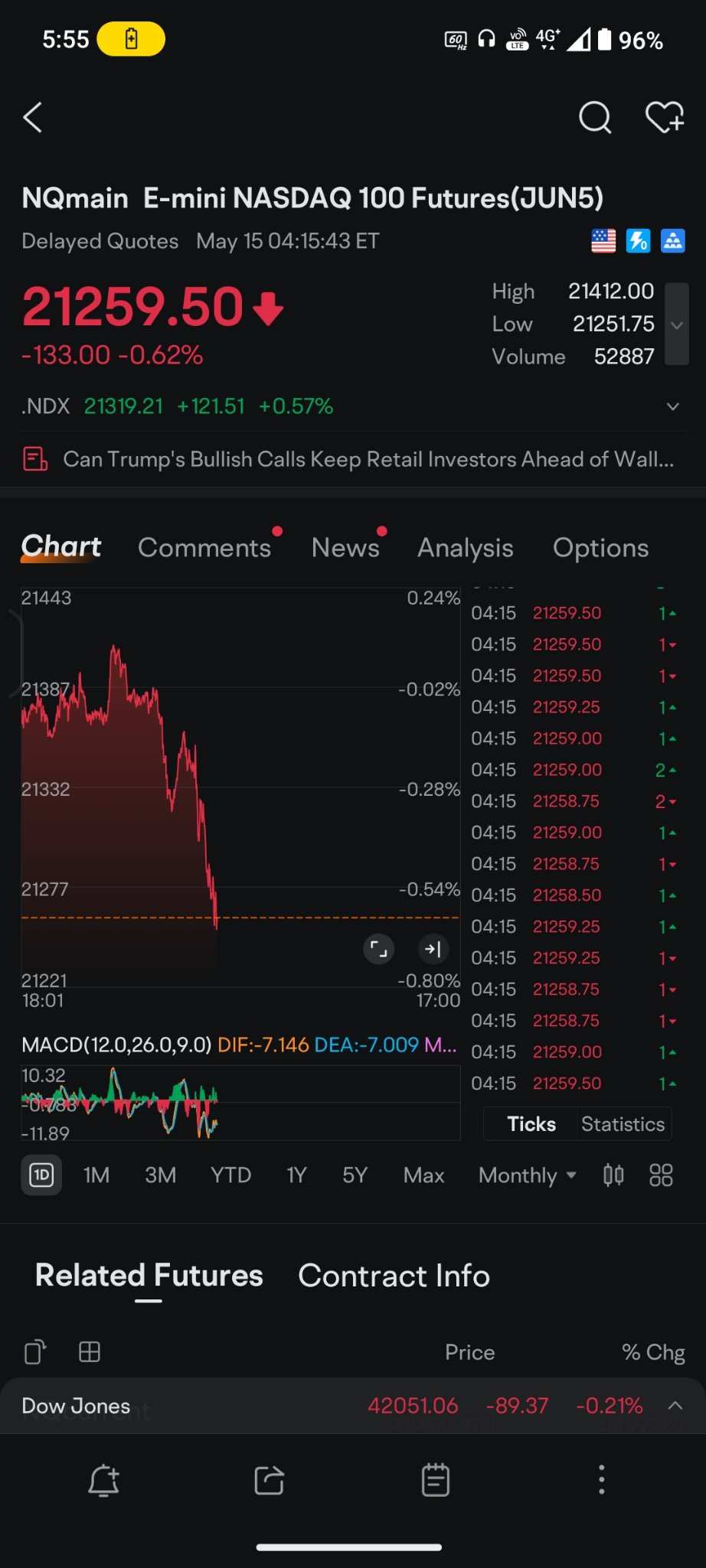Create a price alert with the bell icon

104,1480
